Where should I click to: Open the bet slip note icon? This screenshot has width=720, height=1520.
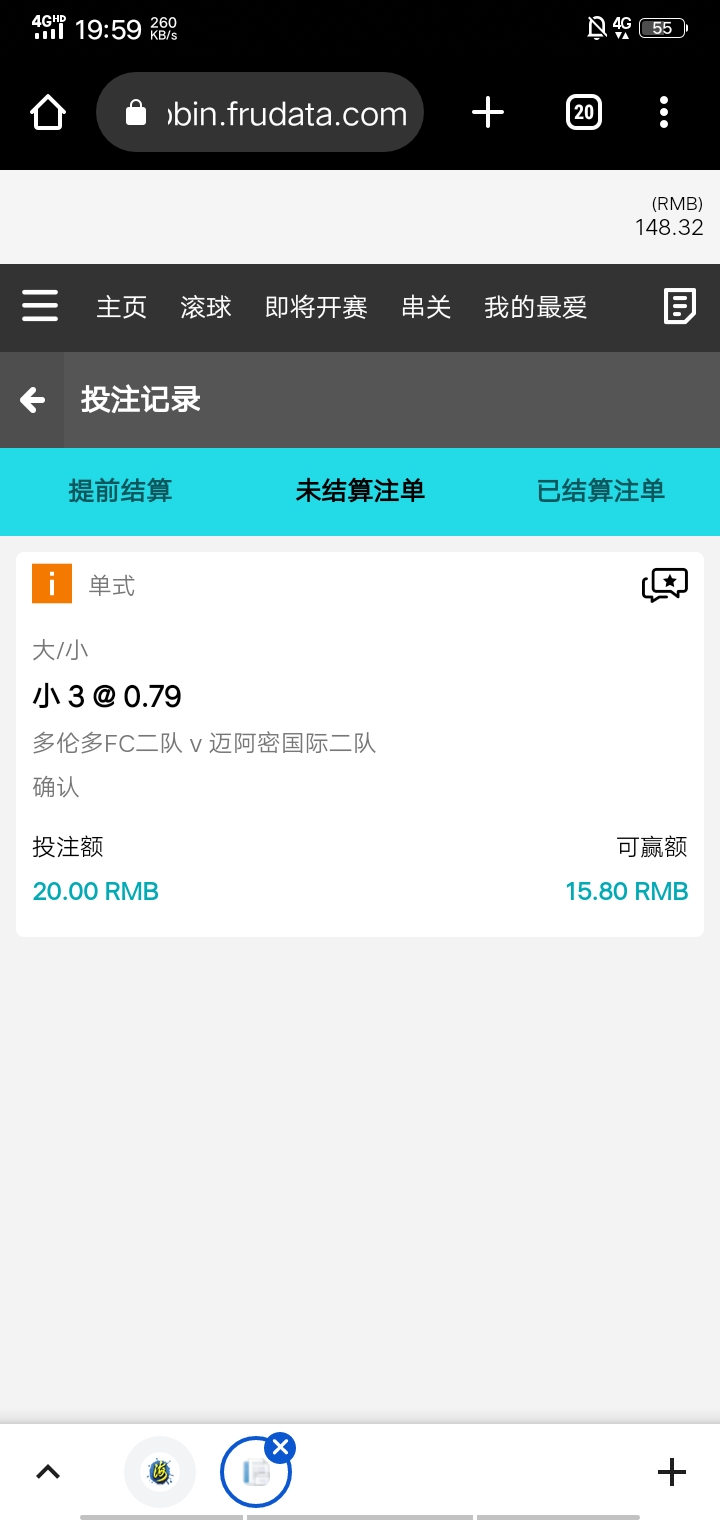680,306
